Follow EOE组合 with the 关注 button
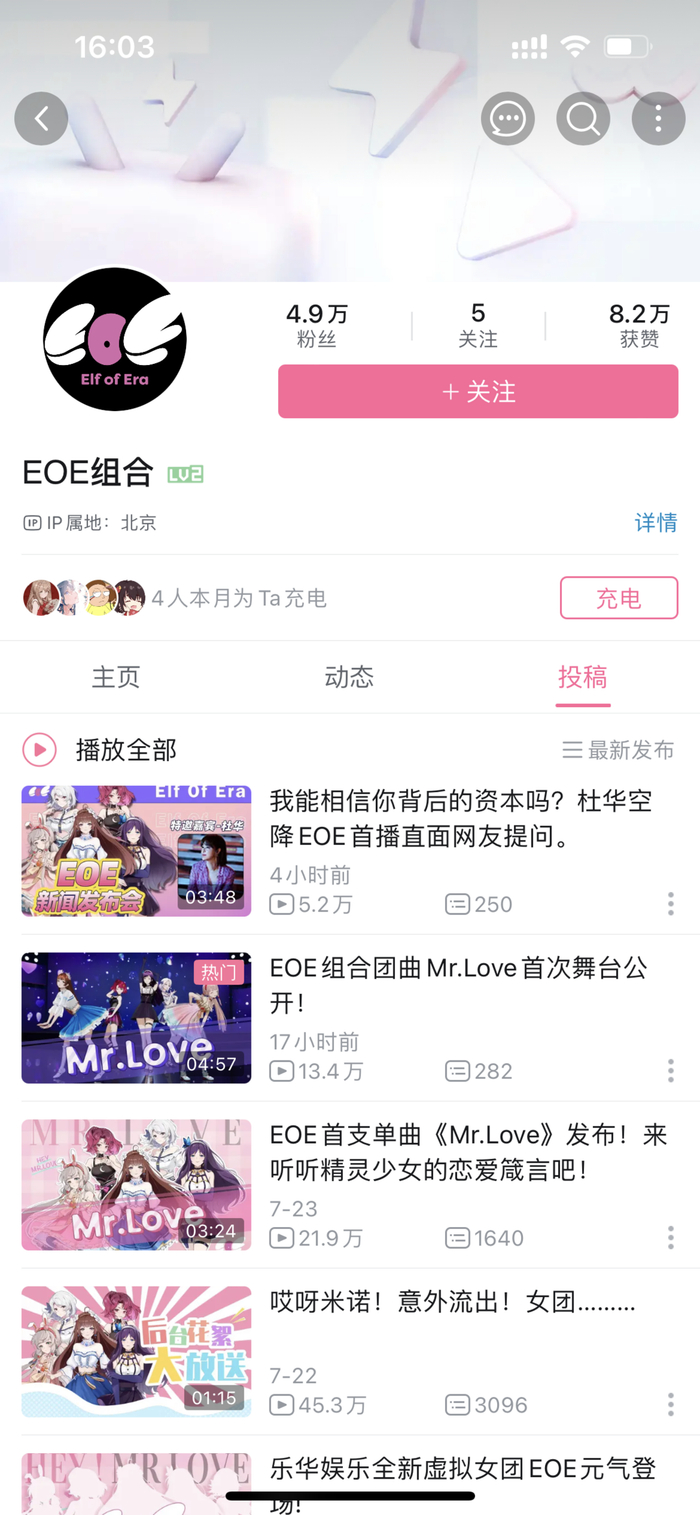Screen dimensions: 700x1515 point(478,391)
